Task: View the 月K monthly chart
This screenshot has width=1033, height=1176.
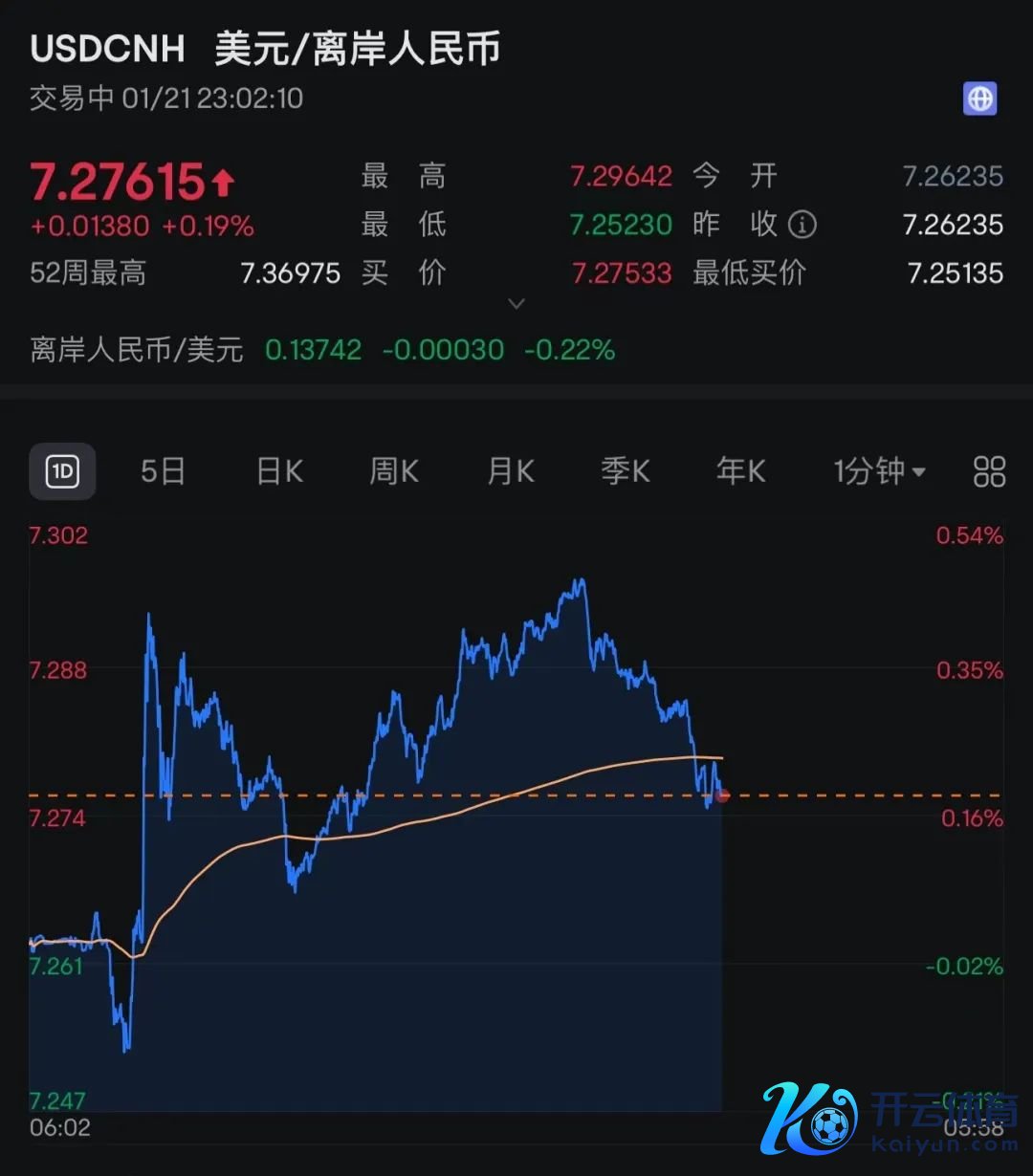Action: (x=511, y=471)
